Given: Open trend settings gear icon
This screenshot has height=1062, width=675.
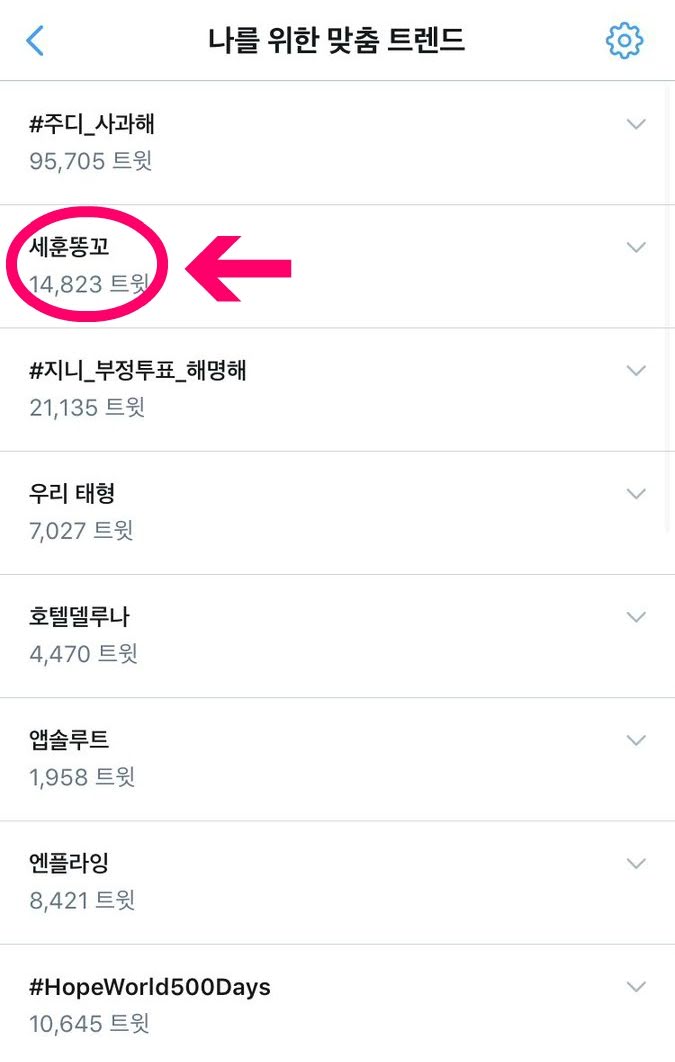Looking at the screenshot, I should [625, 41].
